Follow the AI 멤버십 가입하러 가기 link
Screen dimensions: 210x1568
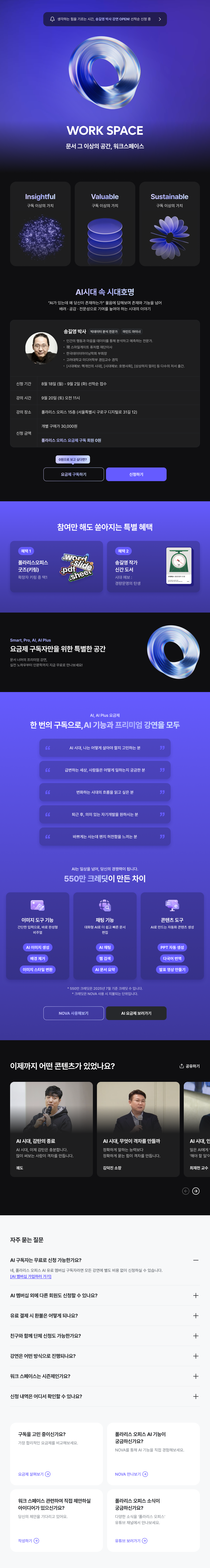[x=31, y=1276]
